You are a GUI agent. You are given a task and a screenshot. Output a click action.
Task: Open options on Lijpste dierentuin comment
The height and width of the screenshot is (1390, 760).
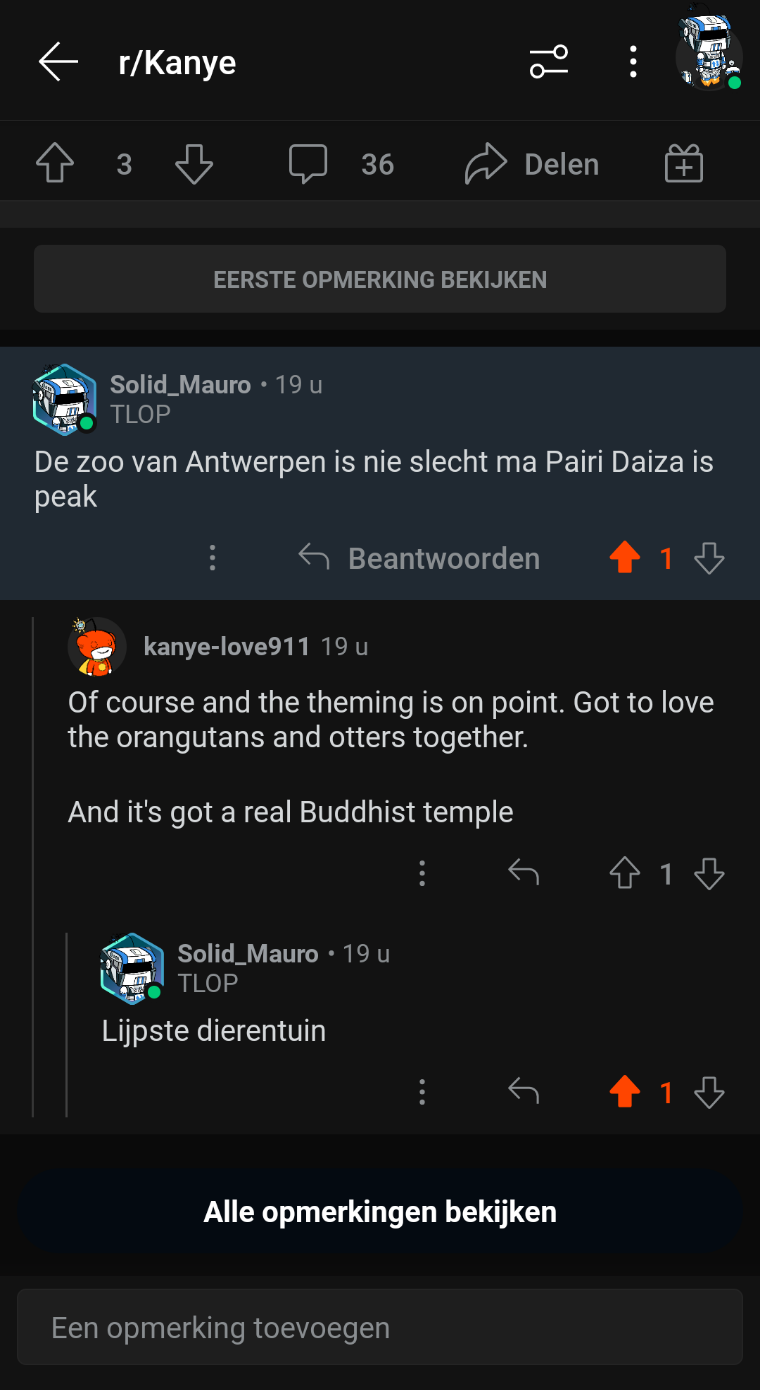[x=422, y=1092]
